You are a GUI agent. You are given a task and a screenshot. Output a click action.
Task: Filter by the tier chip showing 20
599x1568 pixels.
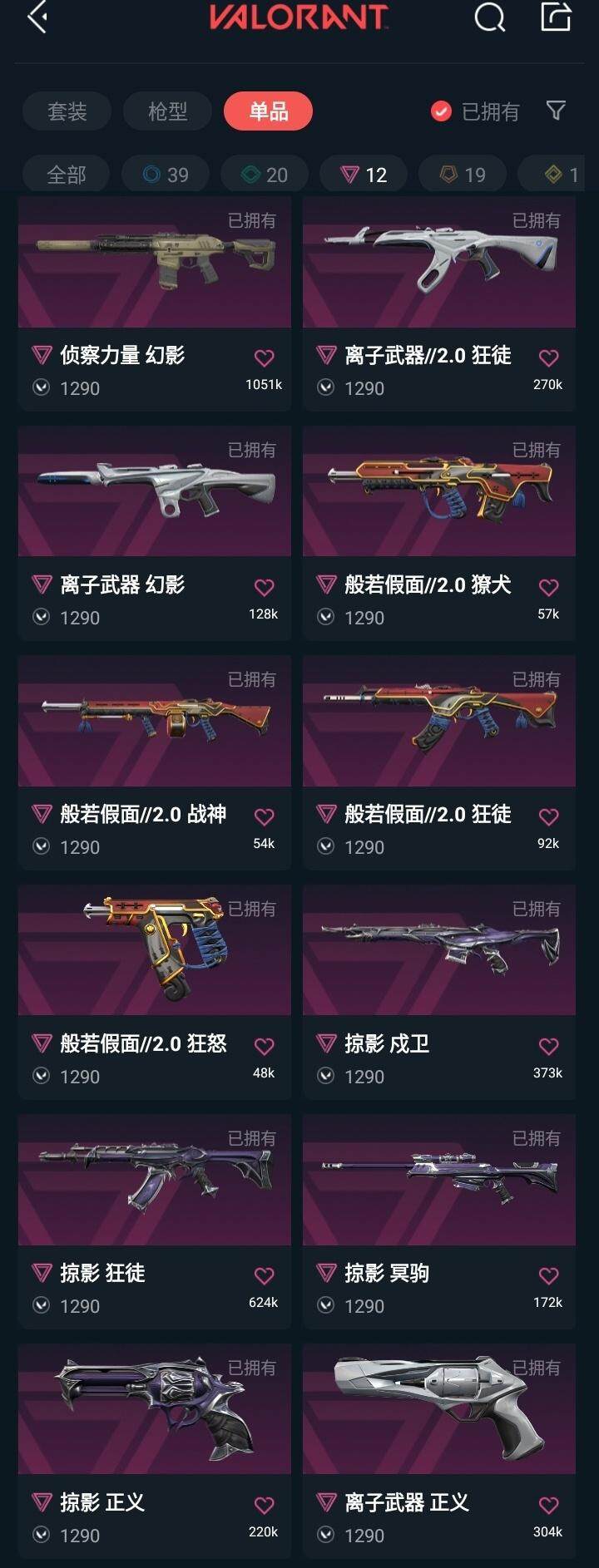click(265, 175)
